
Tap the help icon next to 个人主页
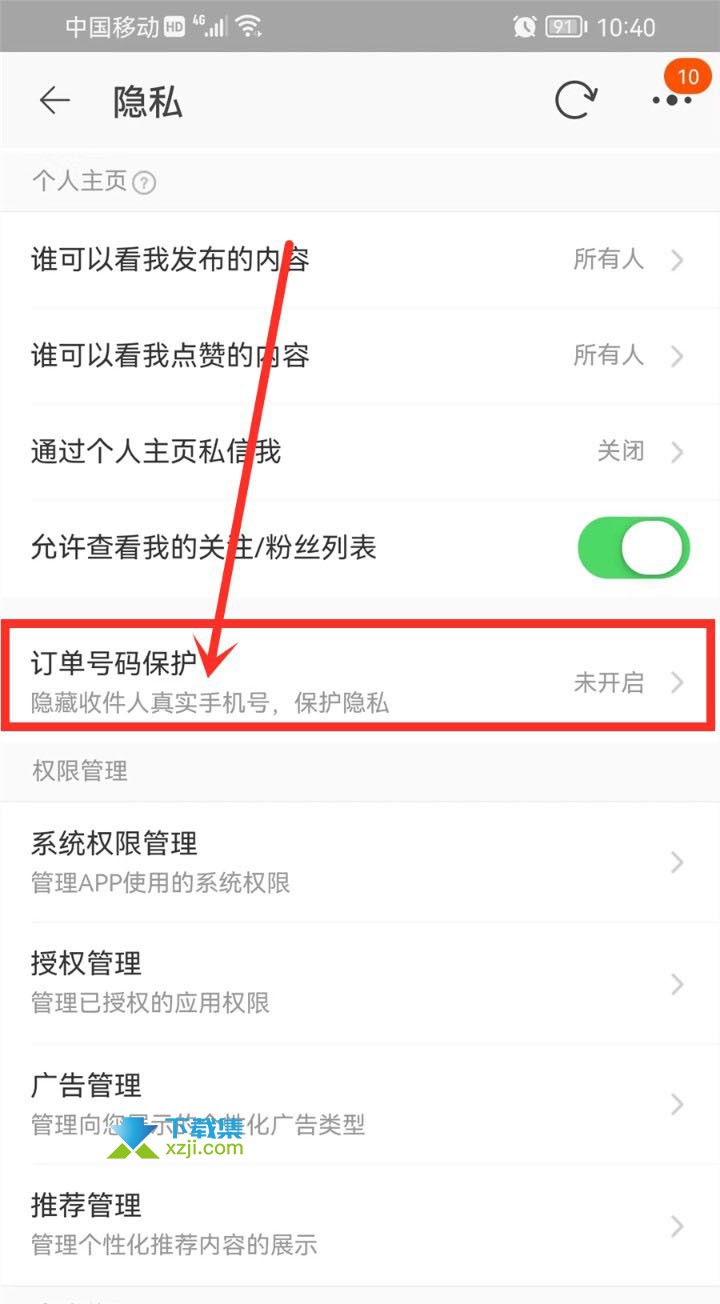pyautogui.click(x=145, y=183)
